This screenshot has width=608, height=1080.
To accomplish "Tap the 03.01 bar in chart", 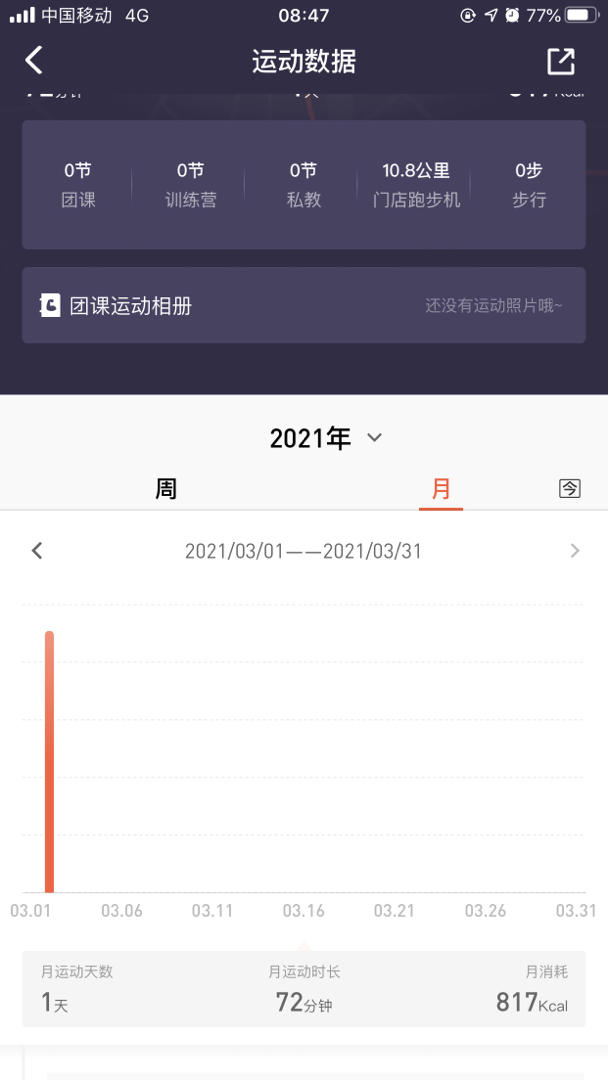I will pos(49,760).
